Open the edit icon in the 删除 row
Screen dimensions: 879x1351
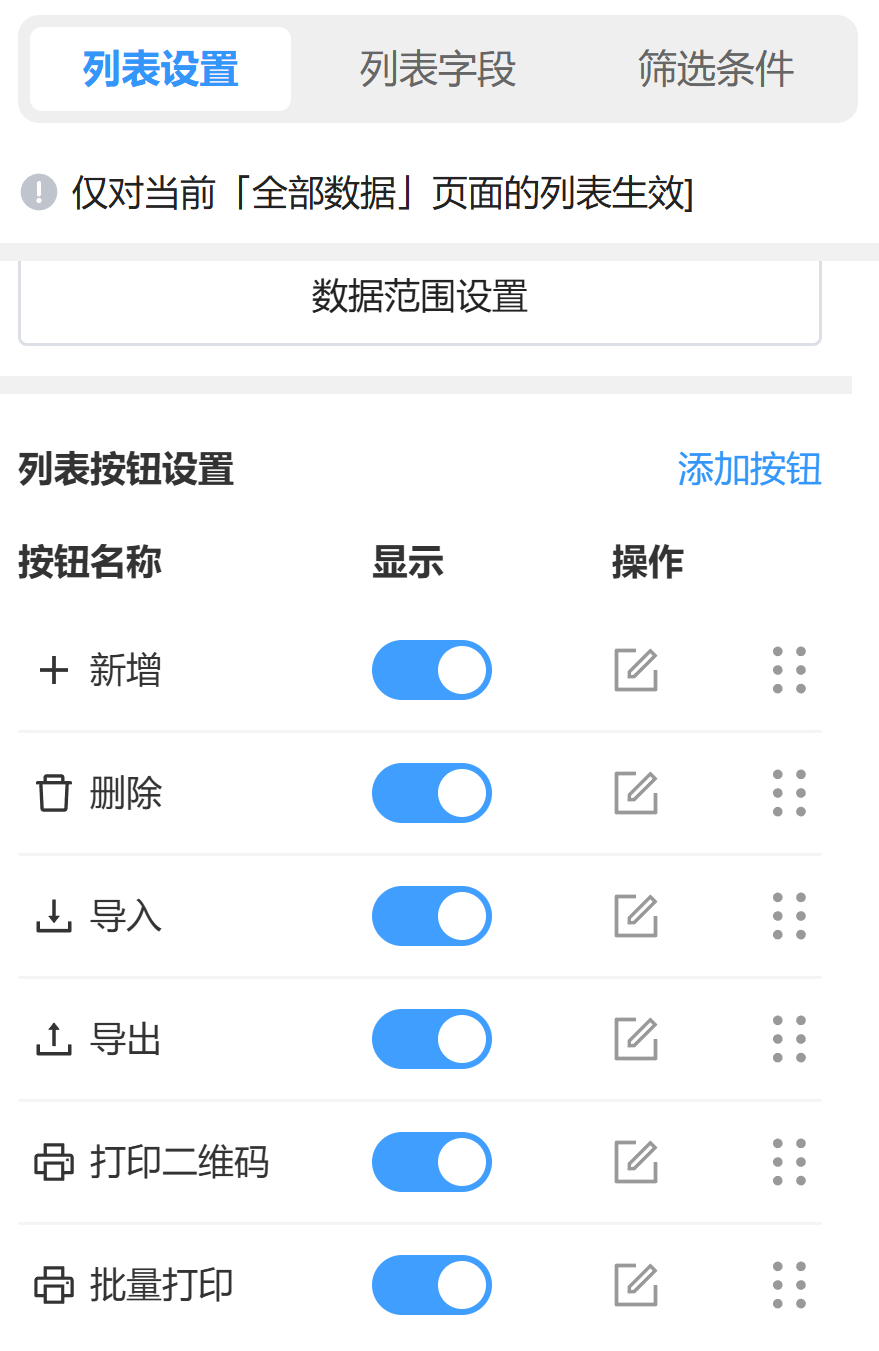click(x=636, y=793)
